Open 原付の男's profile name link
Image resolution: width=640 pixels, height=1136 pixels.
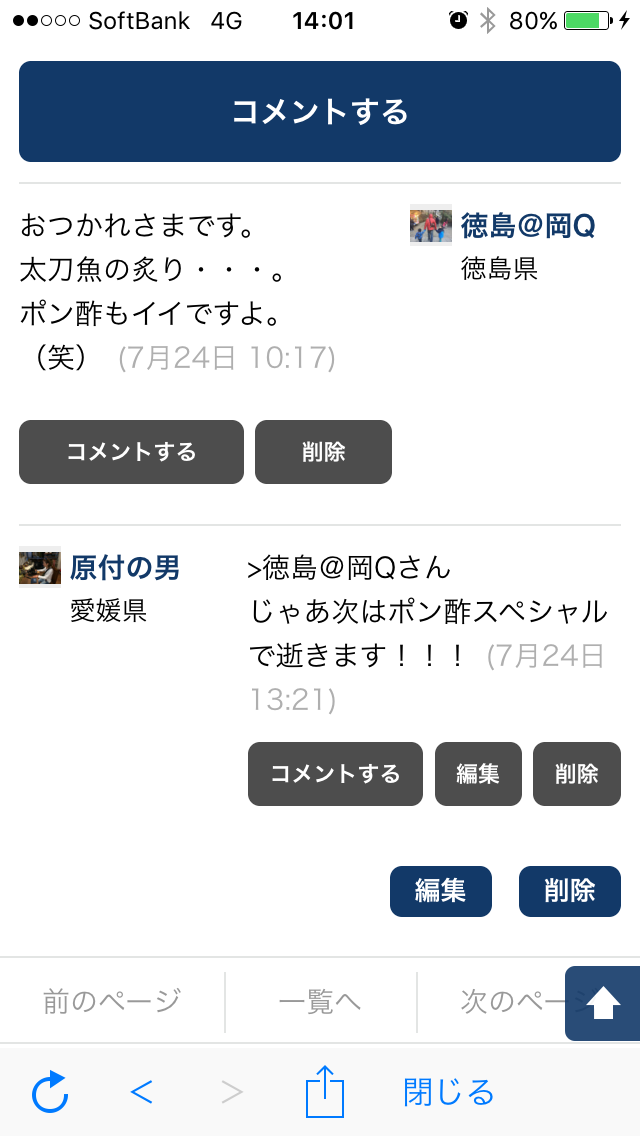tap(125, 568)
